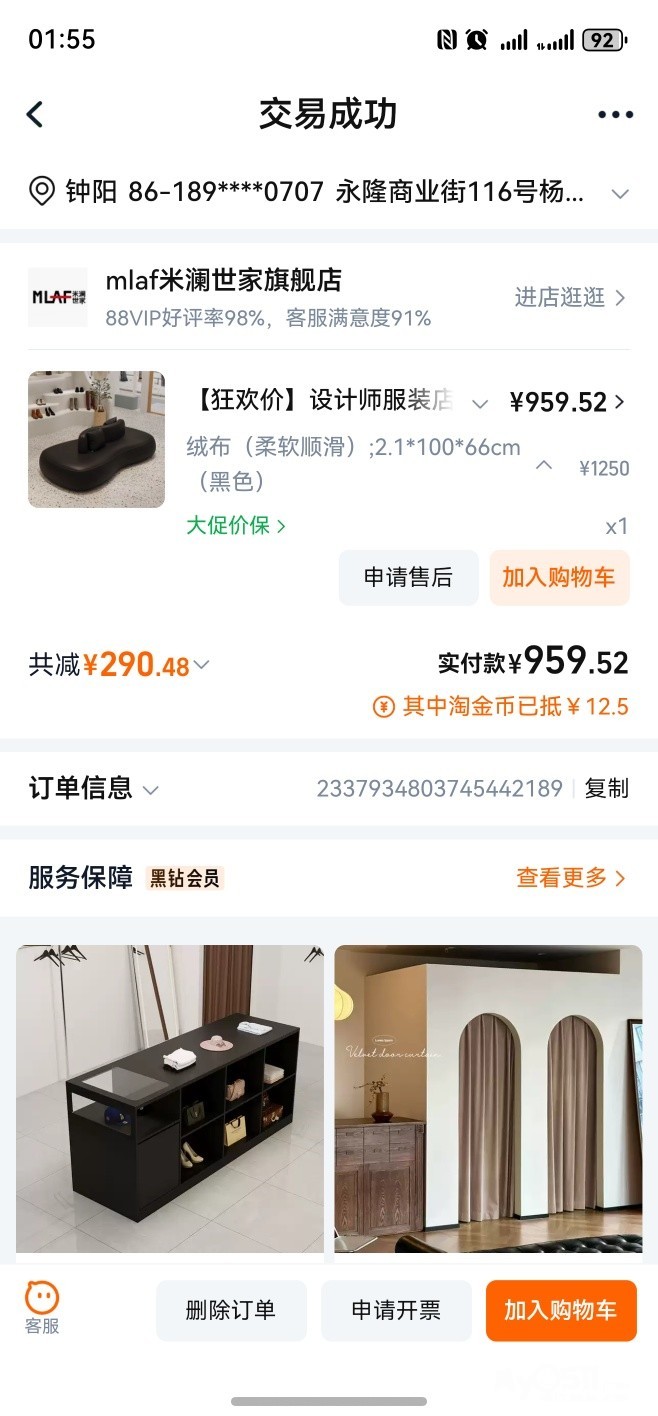Open the ¥959.52 item price details

[567, 402]
